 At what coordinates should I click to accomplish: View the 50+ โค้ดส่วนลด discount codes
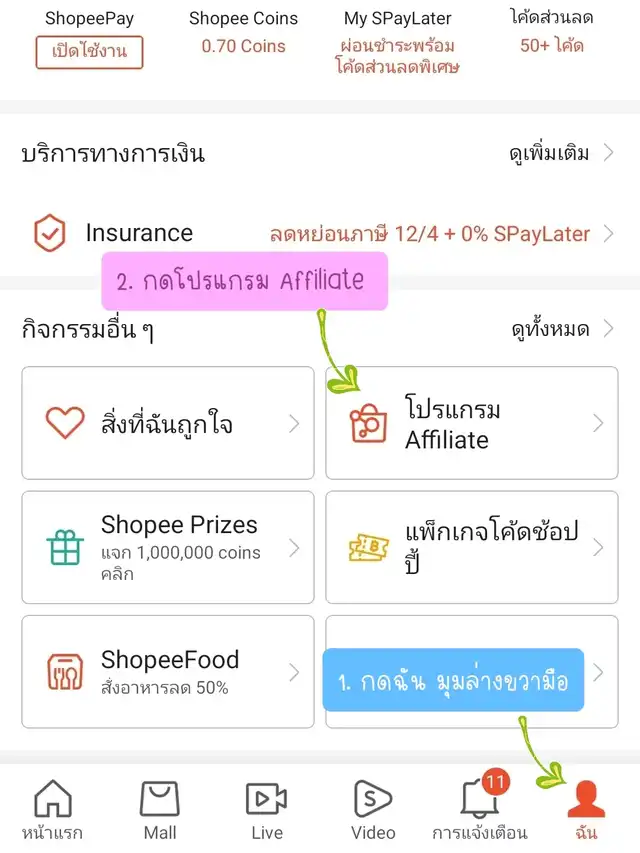pyautogui.click(x=552, y=33)
